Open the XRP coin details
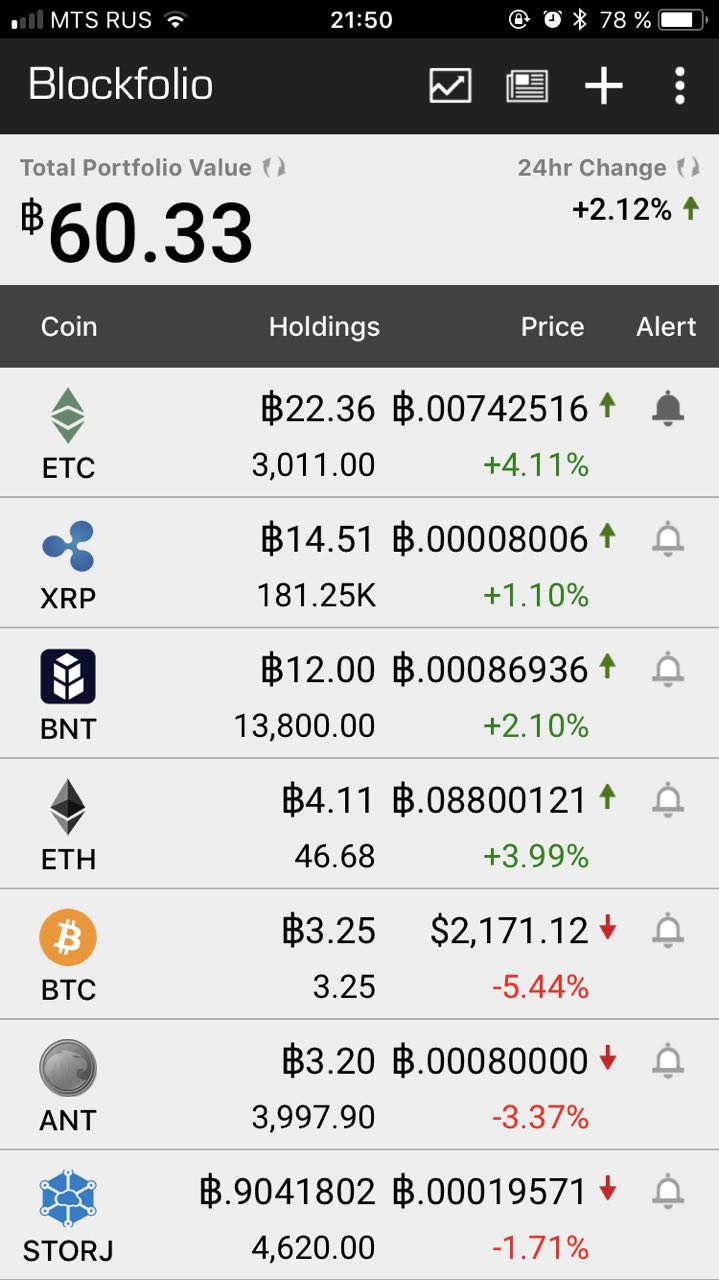Viewport: 719px width, 1280px height. click(x=359, y=563)
